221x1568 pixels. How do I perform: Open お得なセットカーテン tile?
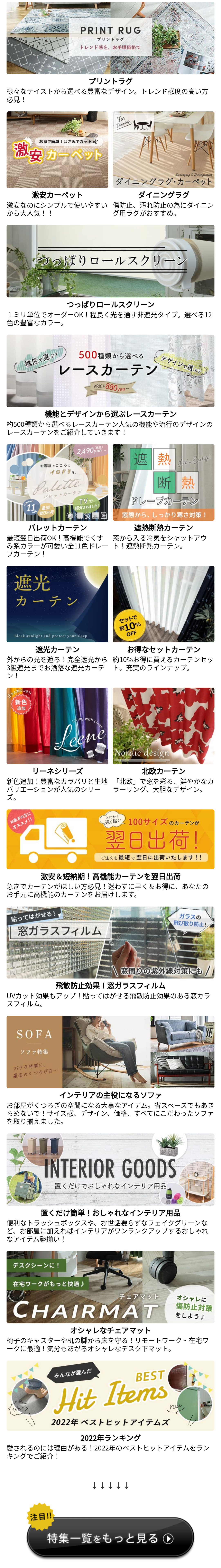tap(163, 604)
